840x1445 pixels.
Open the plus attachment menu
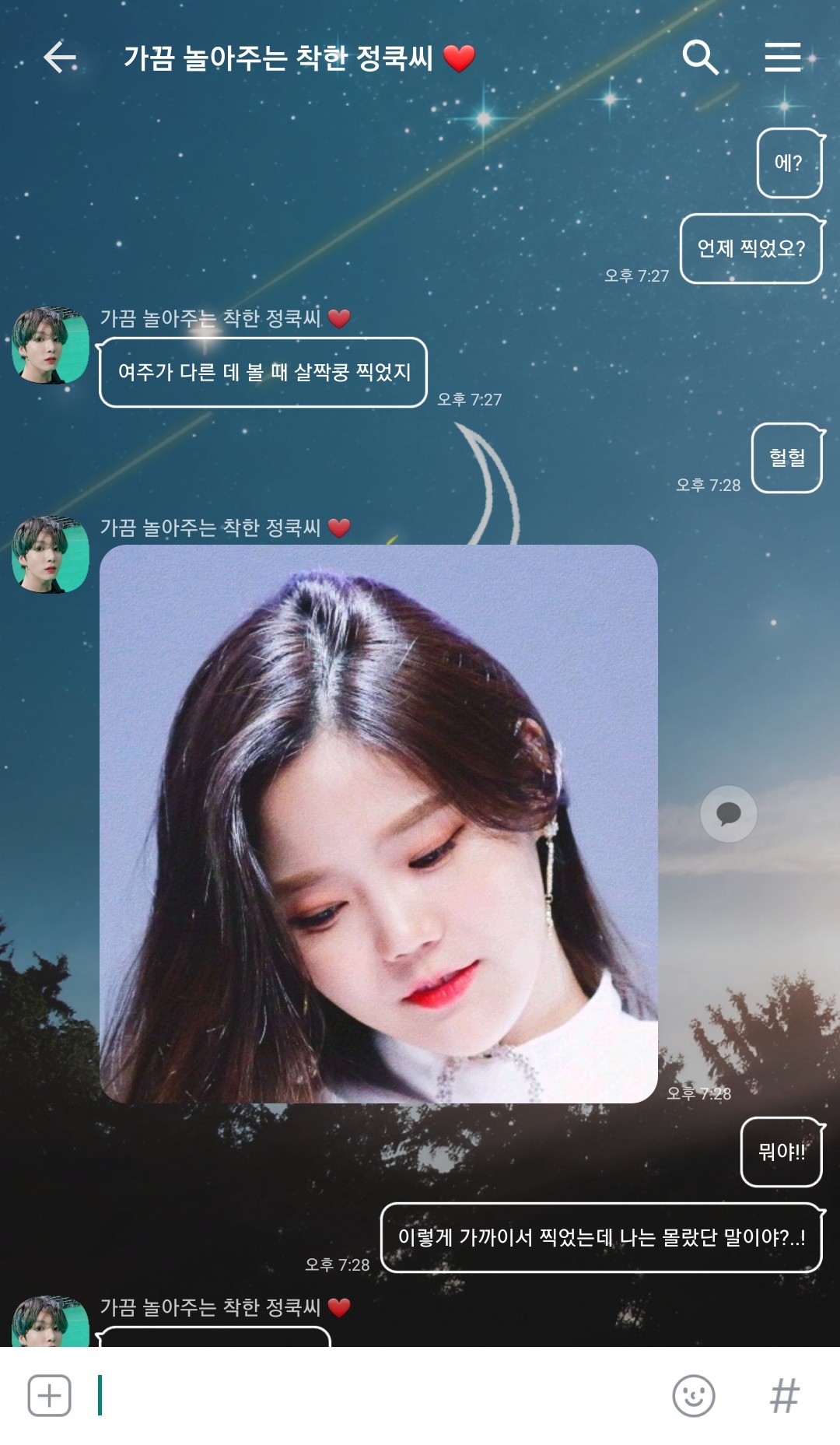49,1395
